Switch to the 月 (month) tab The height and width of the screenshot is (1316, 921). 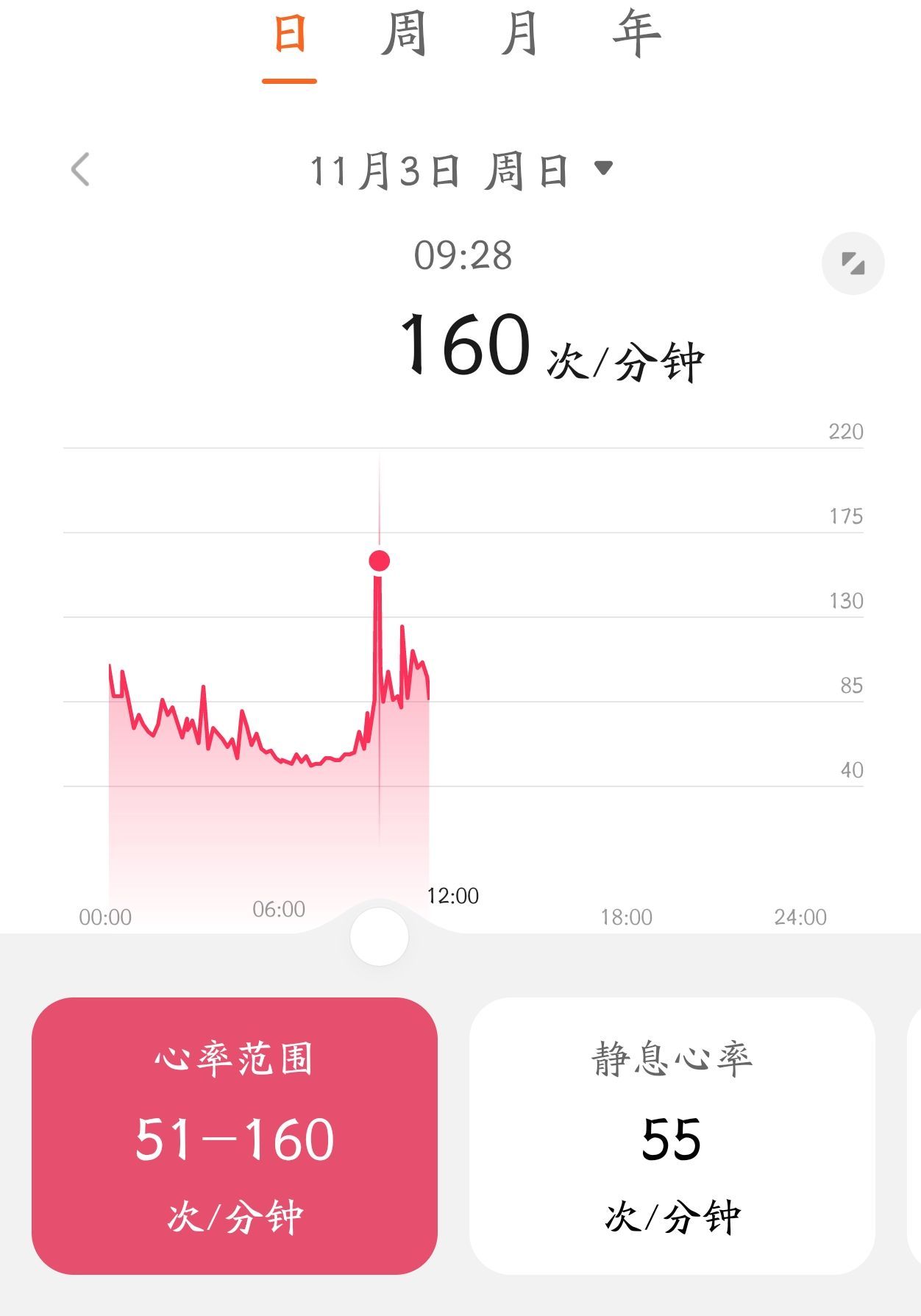pyautogui.click(x=519, y=34)
